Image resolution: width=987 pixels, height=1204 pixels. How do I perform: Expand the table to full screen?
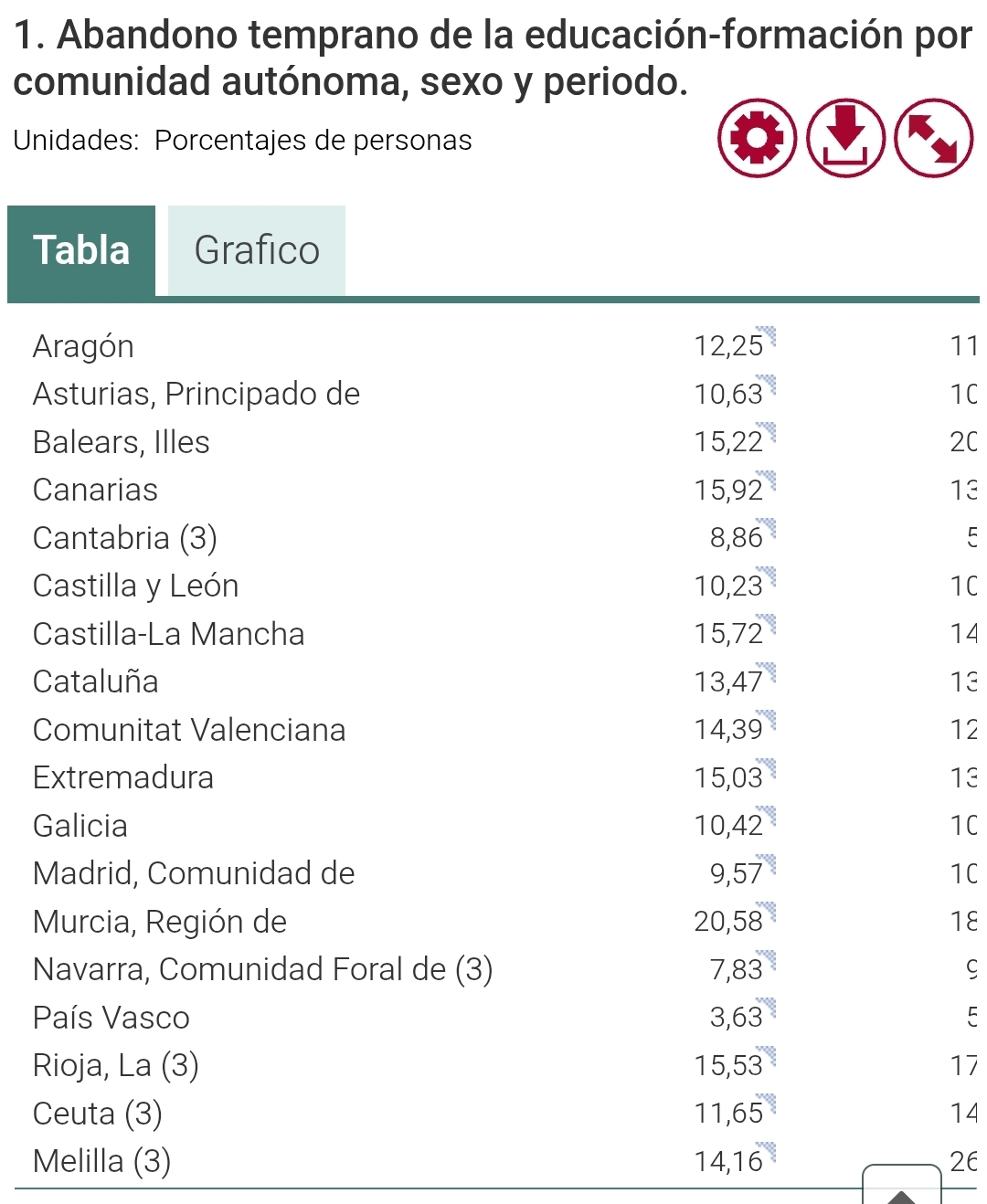933,138
